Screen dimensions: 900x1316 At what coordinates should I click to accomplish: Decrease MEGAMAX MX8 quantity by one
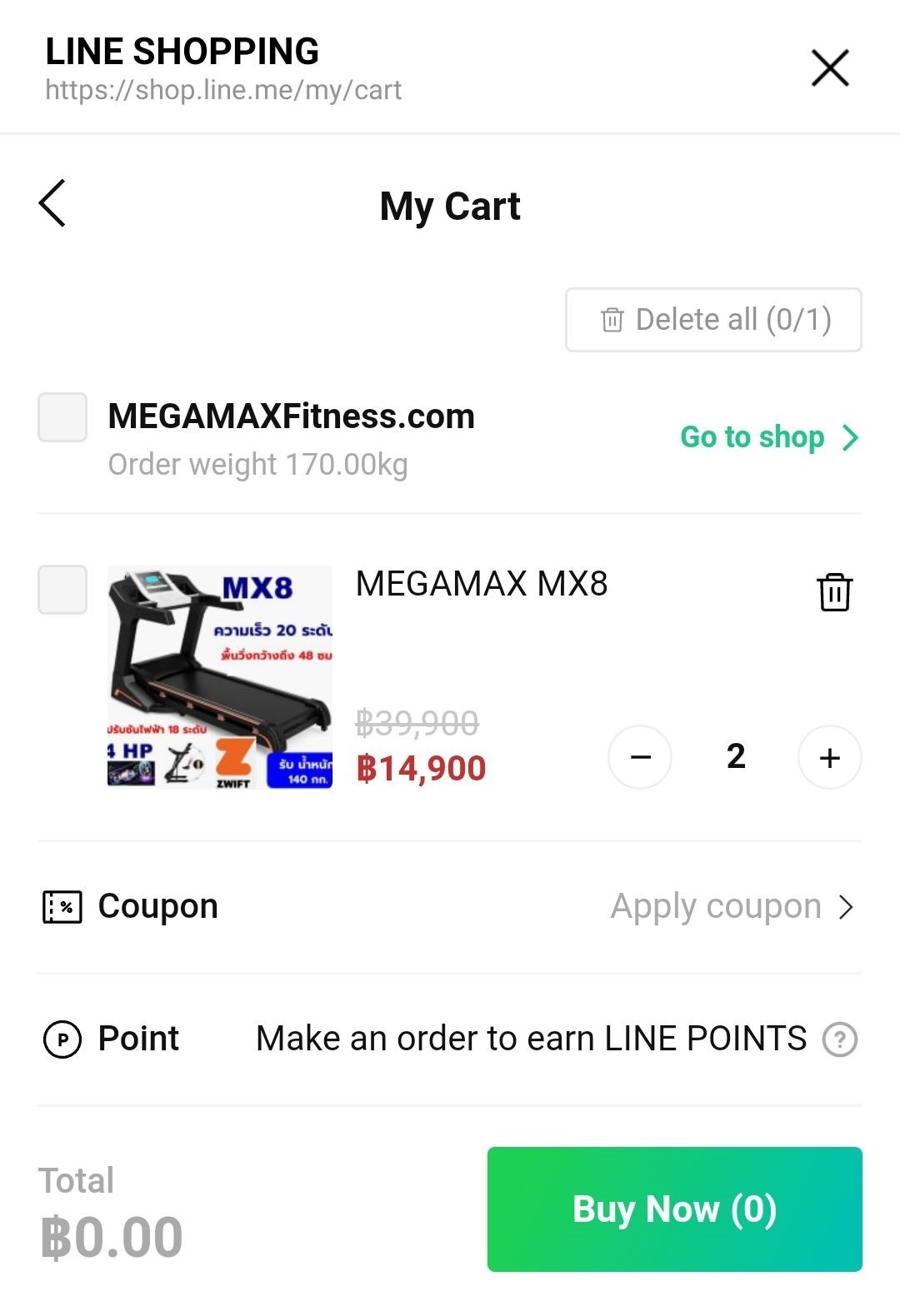640,757
